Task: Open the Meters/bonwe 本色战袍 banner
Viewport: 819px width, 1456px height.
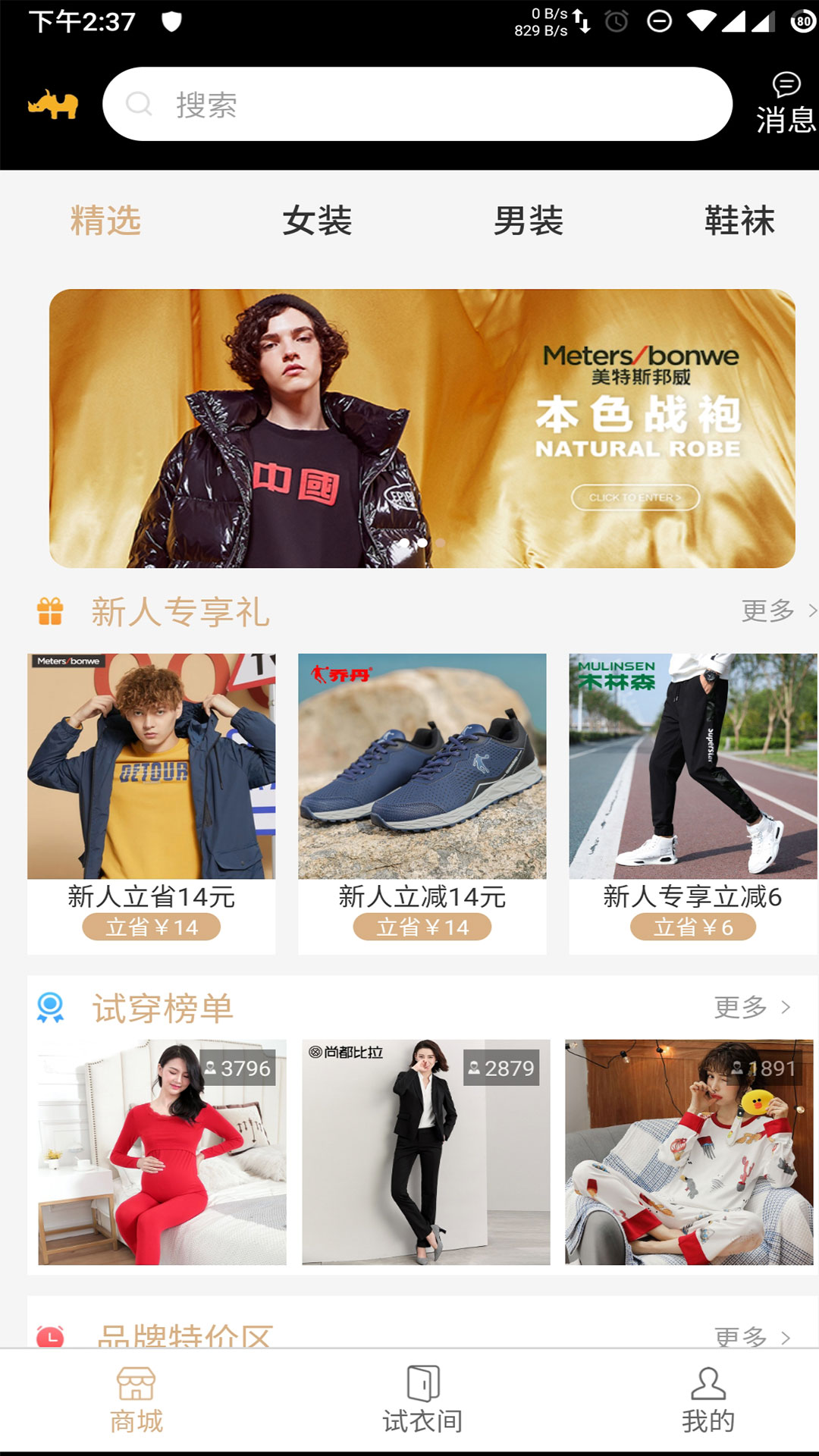Action: (x=422, y=428)
